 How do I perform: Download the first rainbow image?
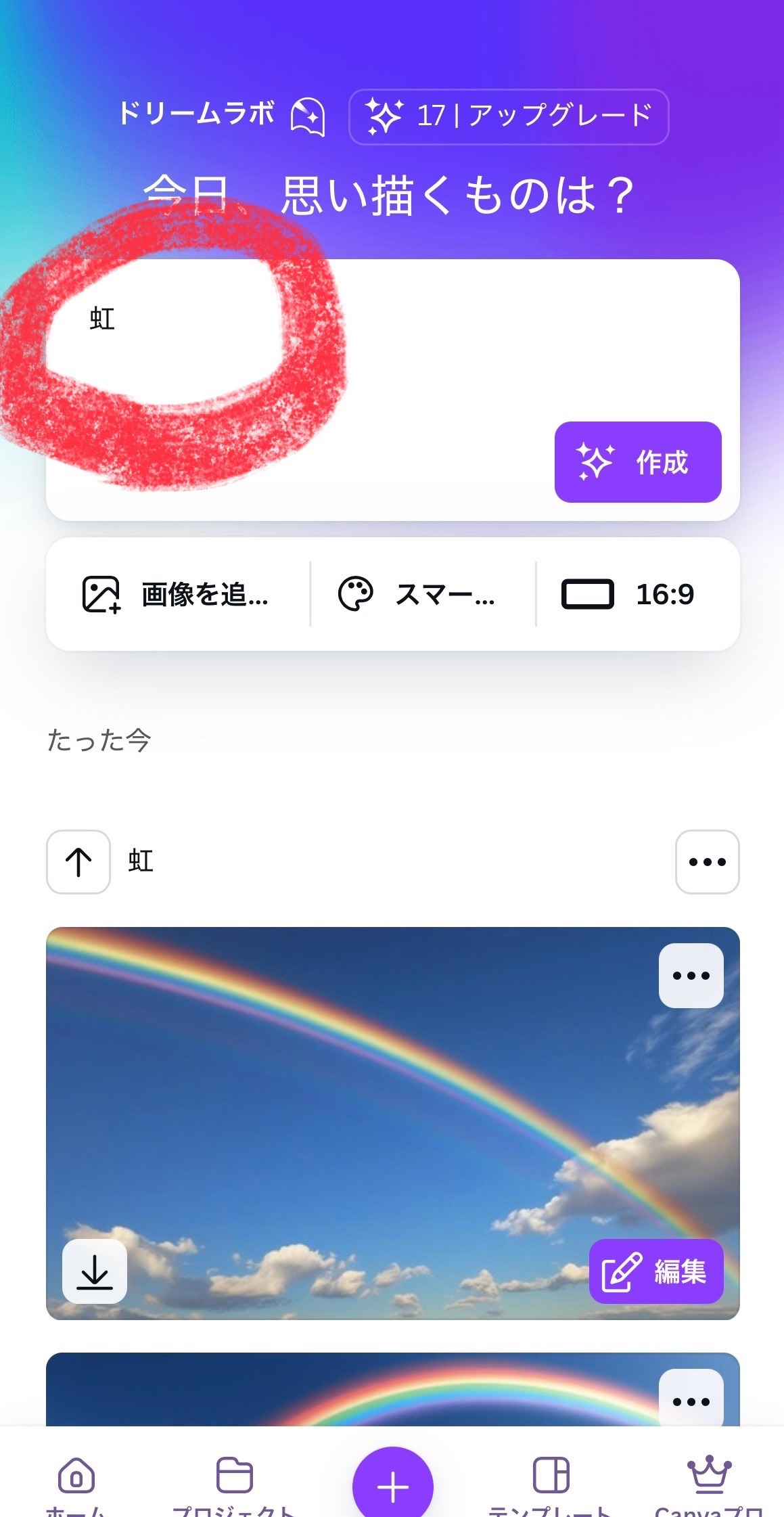point(95,1271)
